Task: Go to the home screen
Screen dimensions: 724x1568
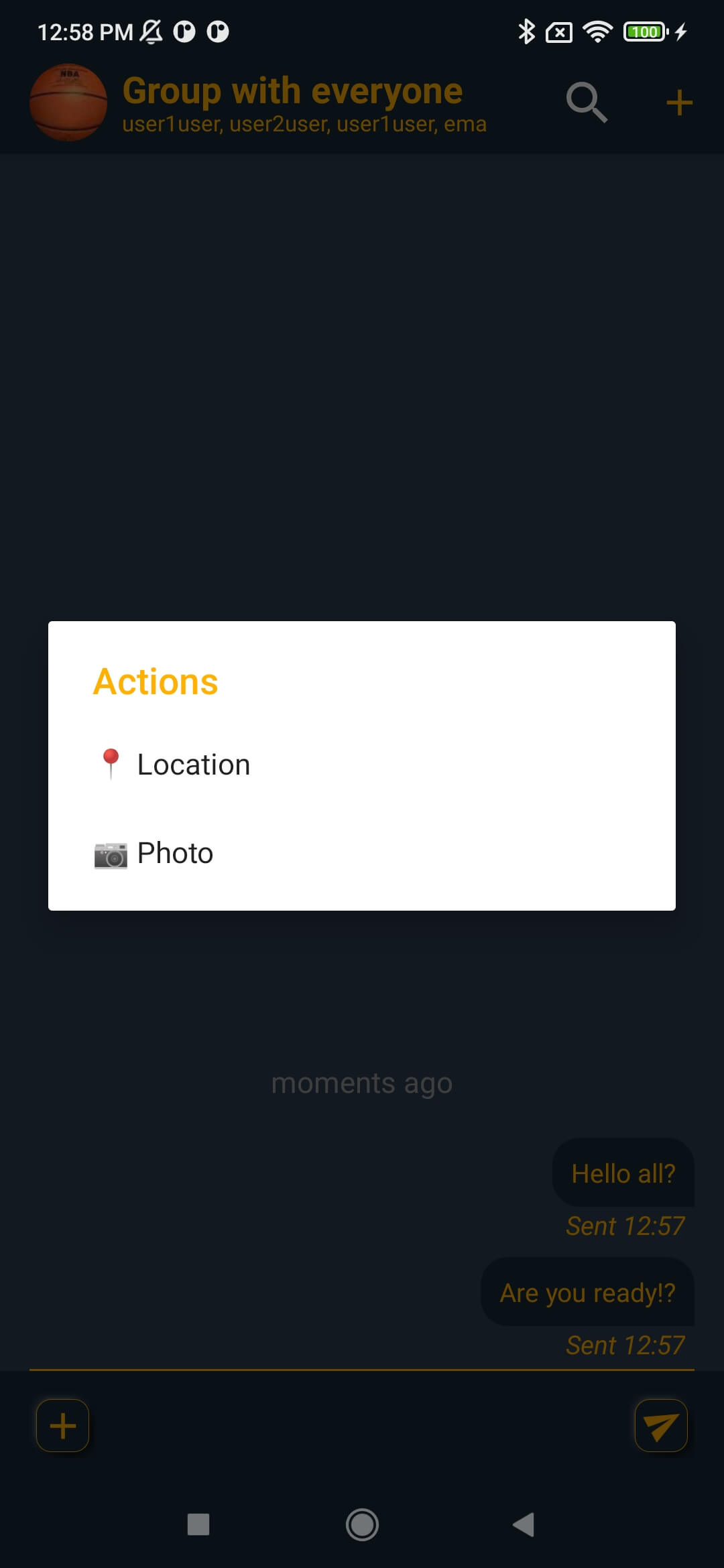Action: pyautogui.click(x=362, y=1524)
